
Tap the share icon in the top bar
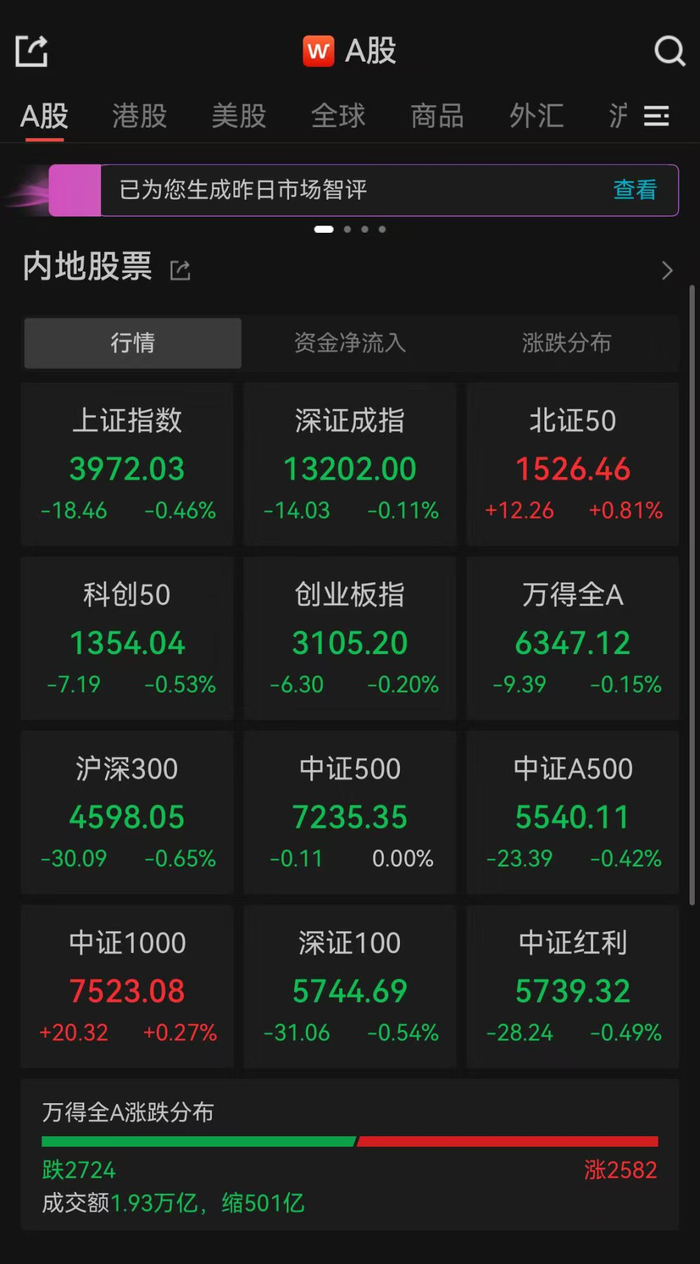pos(32,51)
